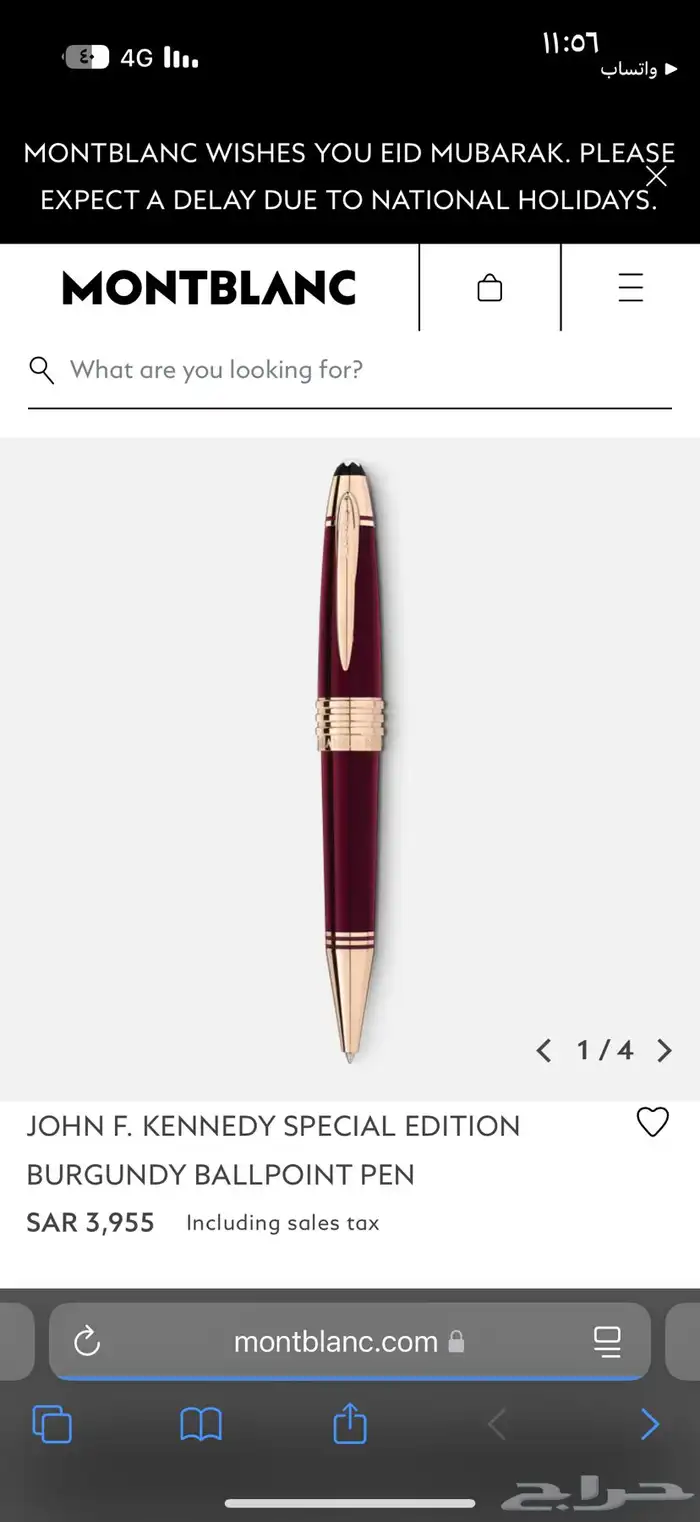Image resolution: width=700 pixels, height=1522 pixels.
Task: Show the next product image
Action: tap(664, 1050)
